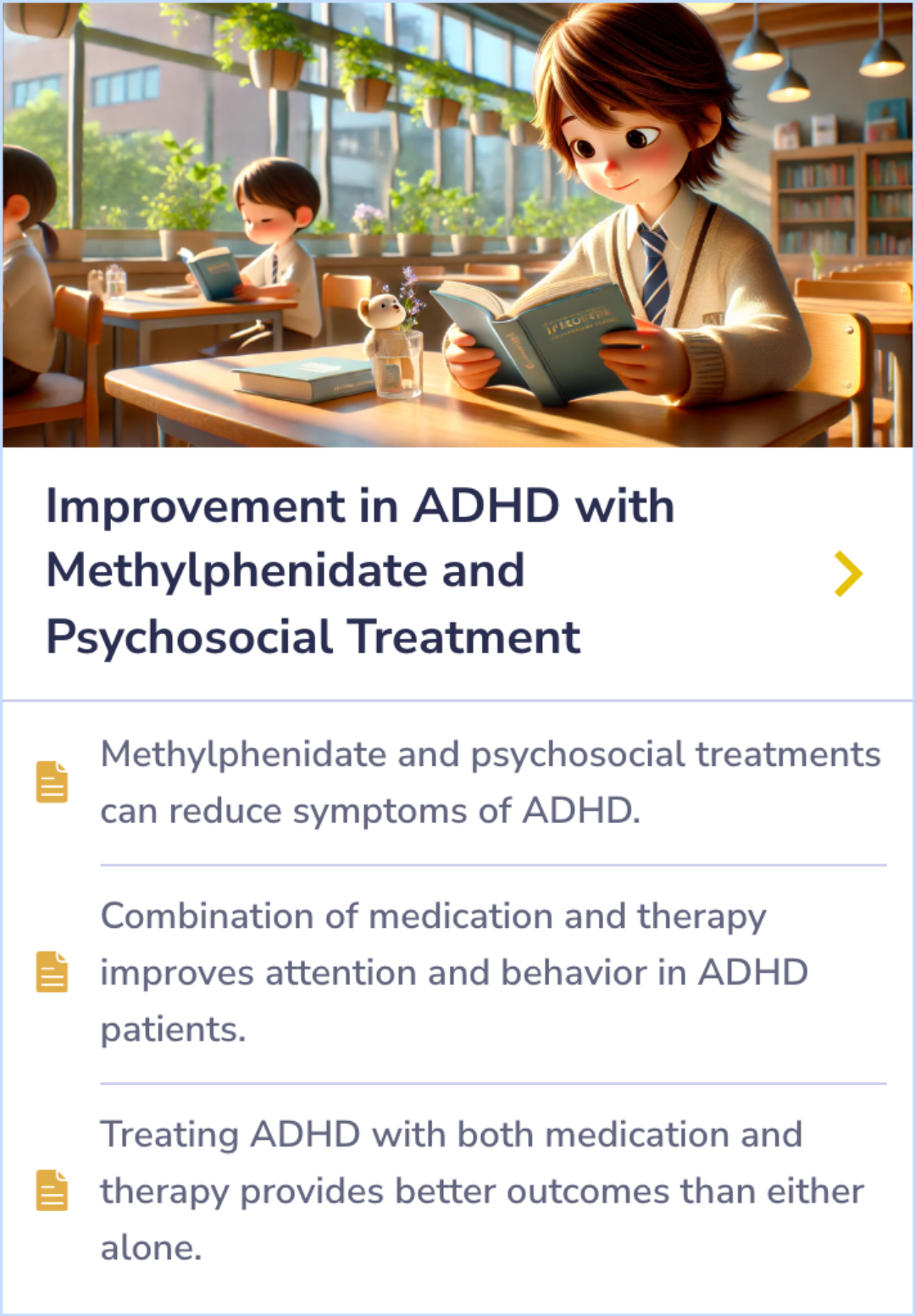Expand the ADHD treatment article via the arrow
915x1316 pixels.
click(x=847, y=573)
